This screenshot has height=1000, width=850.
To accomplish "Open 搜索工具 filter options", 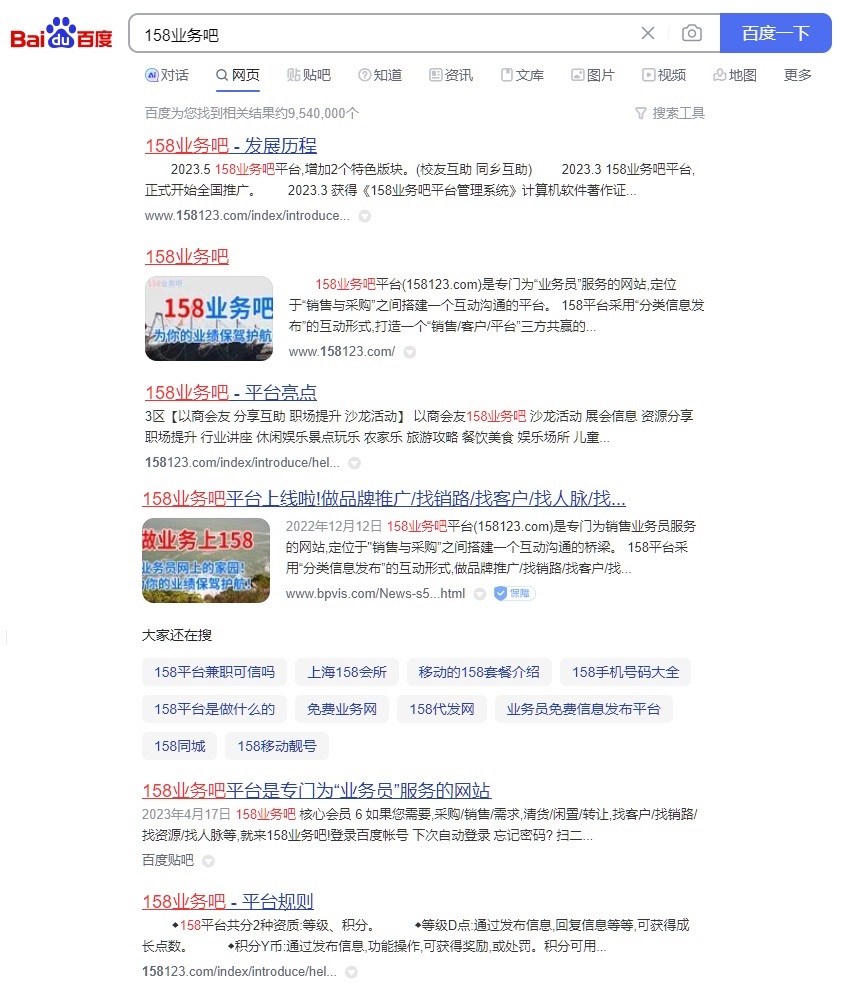I will coord(670,113).
